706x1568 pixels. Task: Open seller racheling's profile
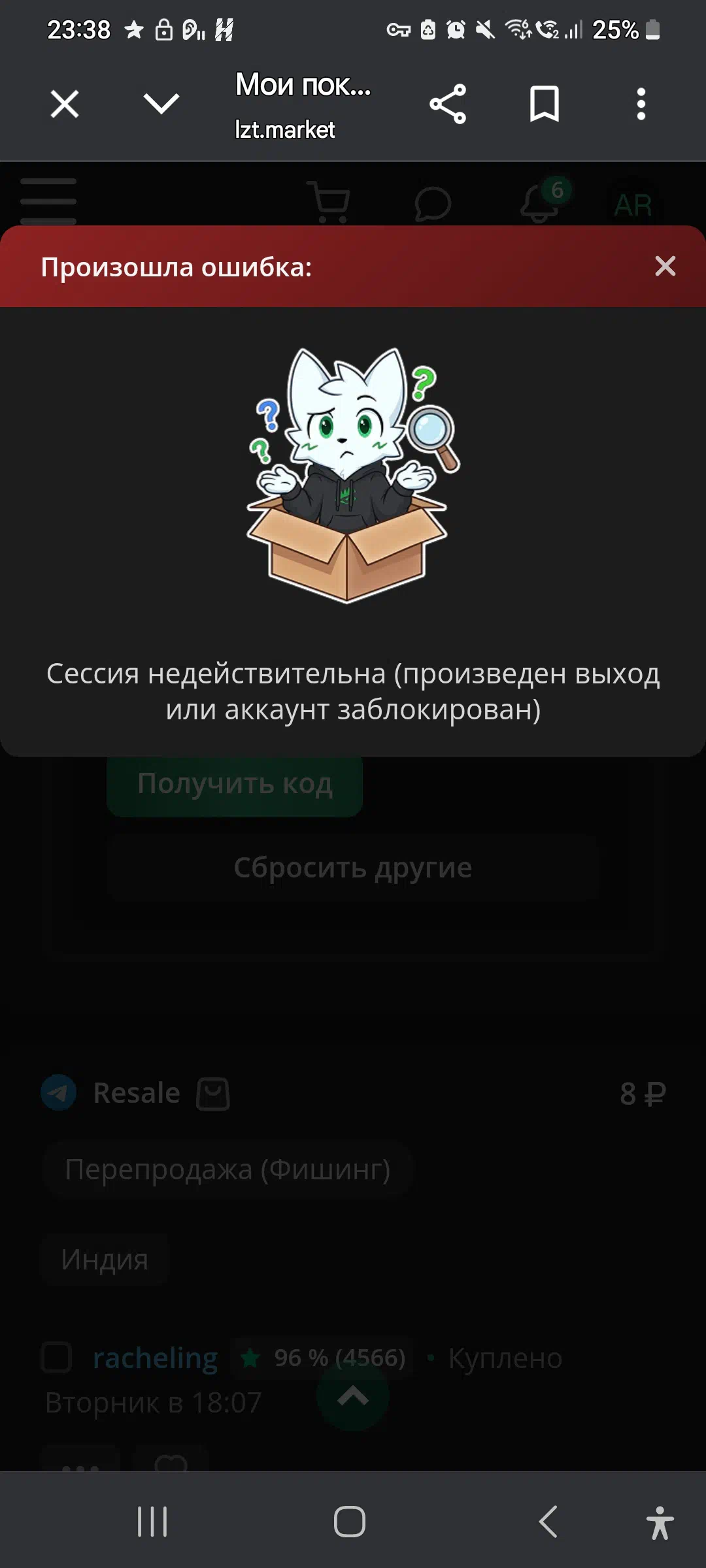click(x=156, y=1358)
